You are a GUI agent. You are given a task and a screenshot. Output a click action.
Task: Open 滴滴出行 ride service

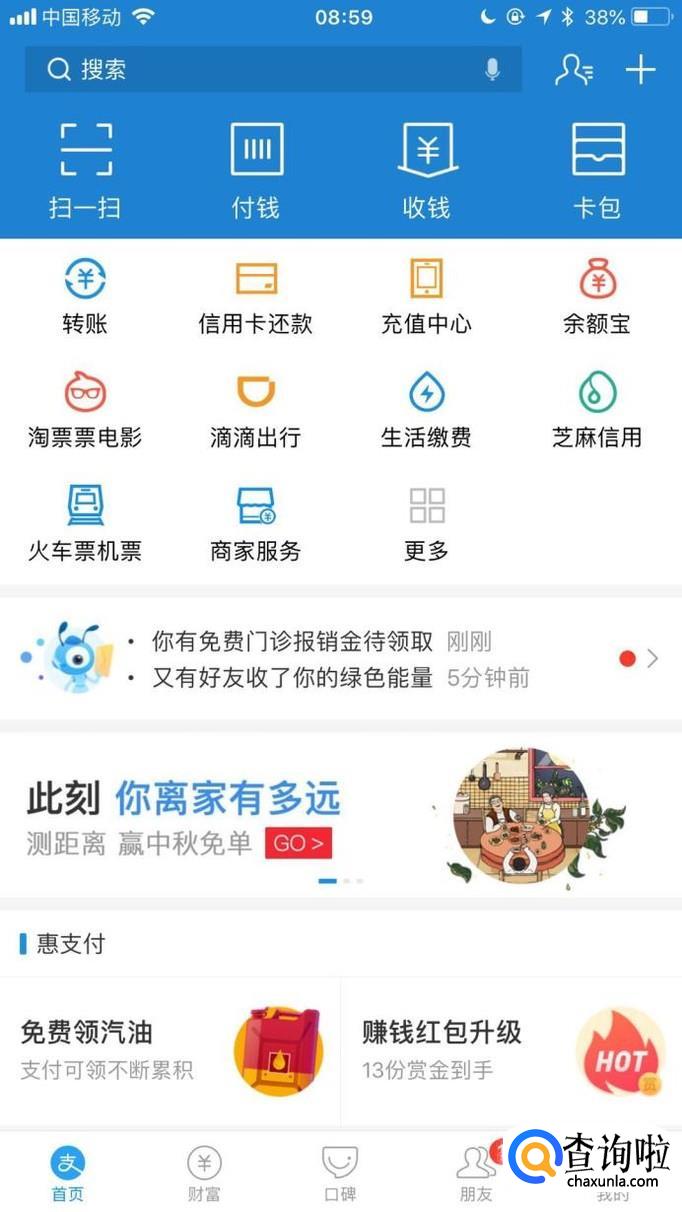pyautogui.click(x=256, y=409)
